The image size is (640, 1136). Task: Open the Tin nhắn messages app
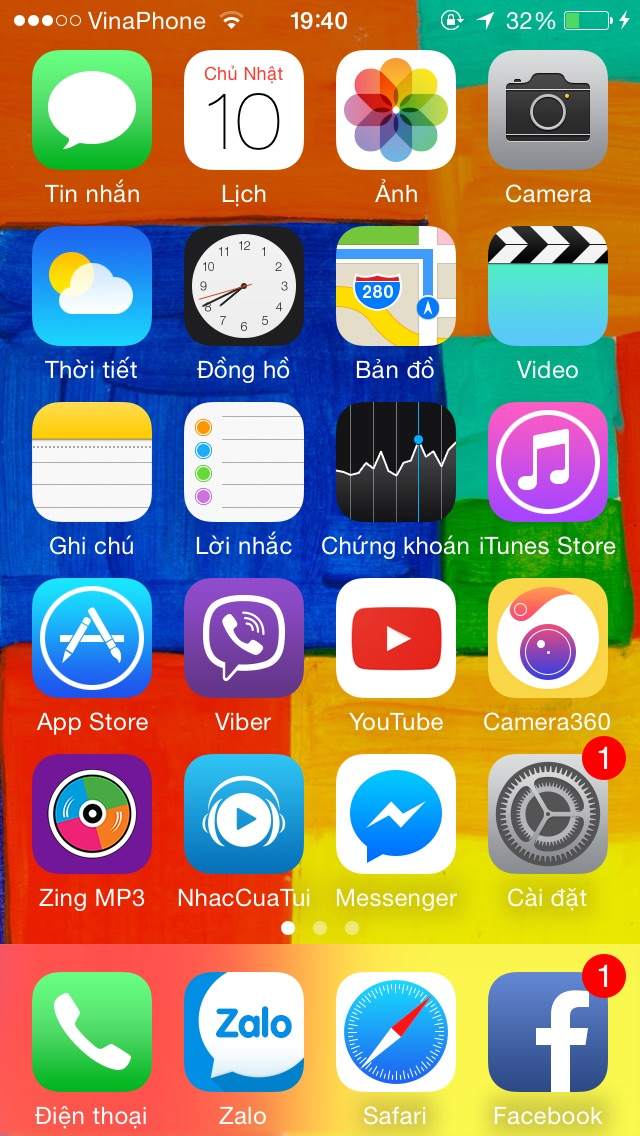92,110
